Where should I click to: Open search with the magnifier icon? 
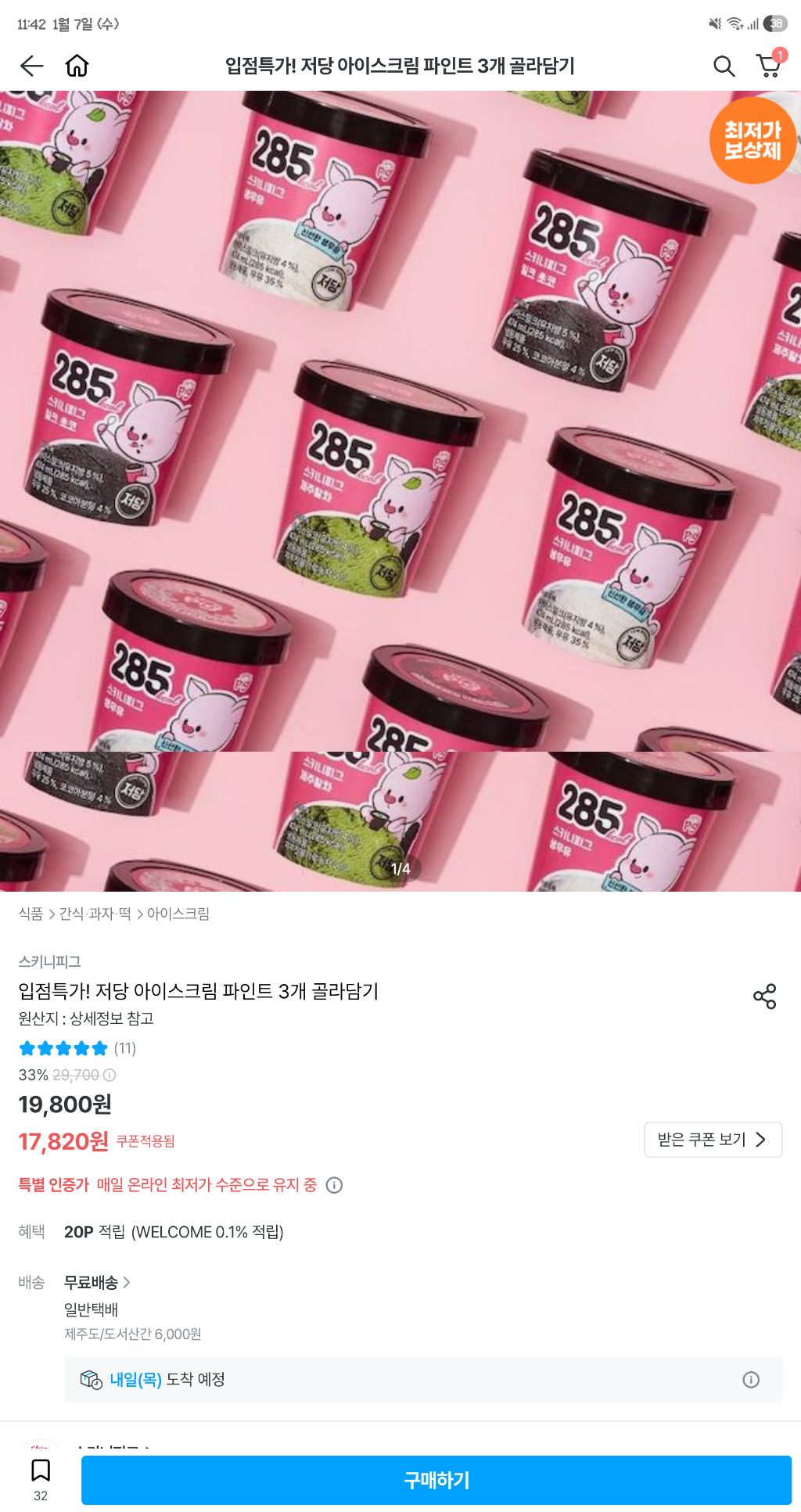pos(724,66)
